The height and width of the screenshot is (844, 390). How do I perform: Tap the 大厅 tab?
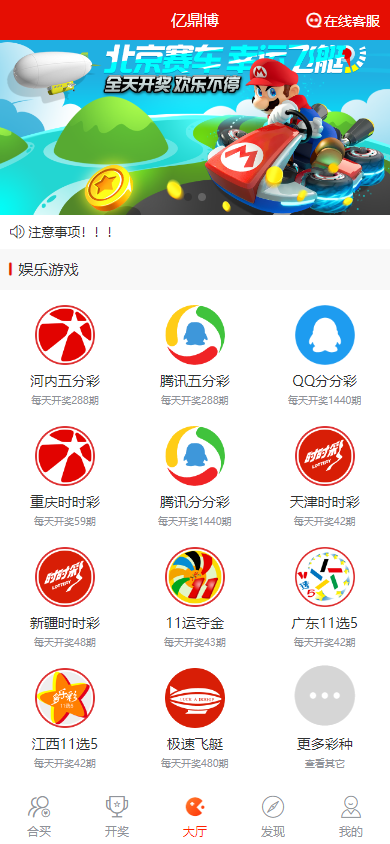195,817
